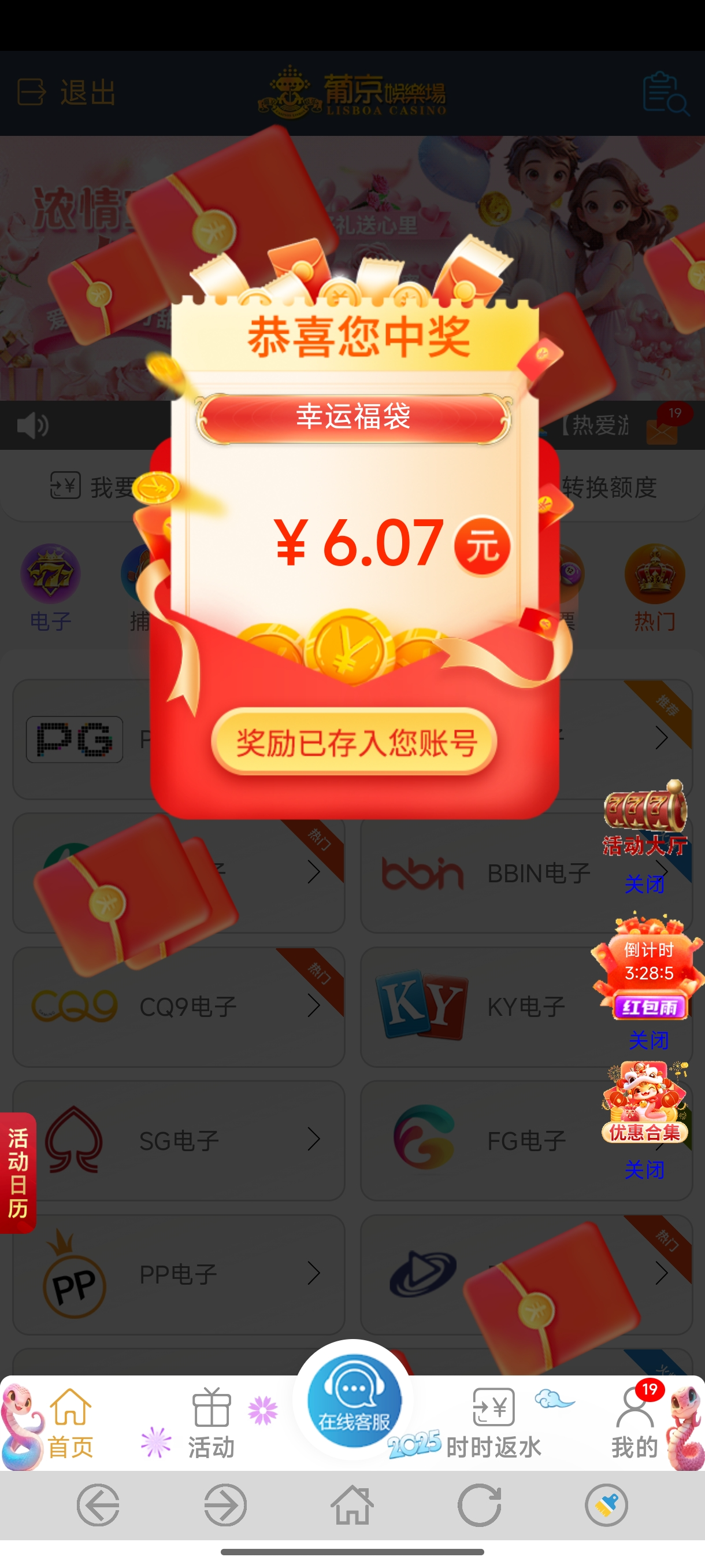Go to the 我的 tab
This screenshot has height=1568, width=705.
point(634,1422)
